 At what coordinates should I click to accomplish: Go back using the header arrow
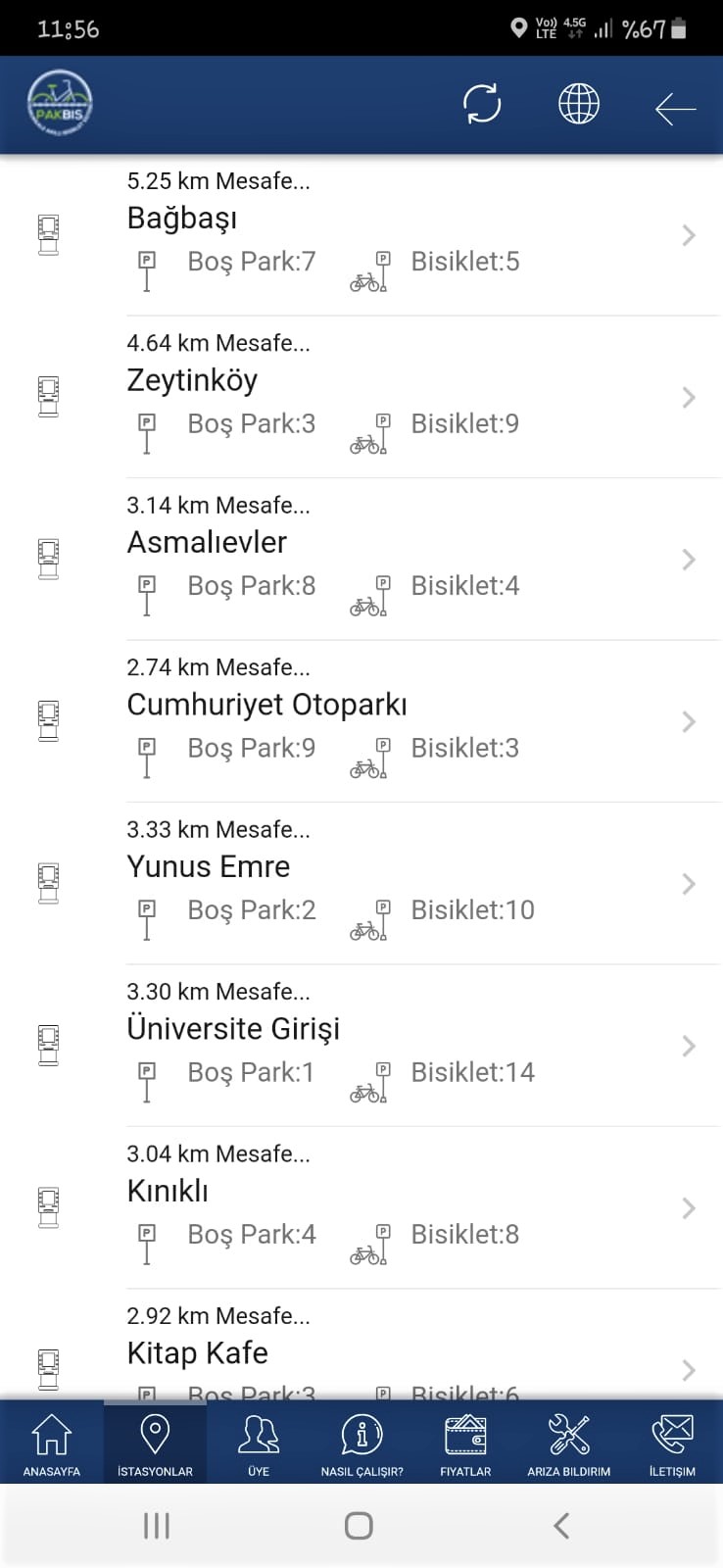click(675, 108)
